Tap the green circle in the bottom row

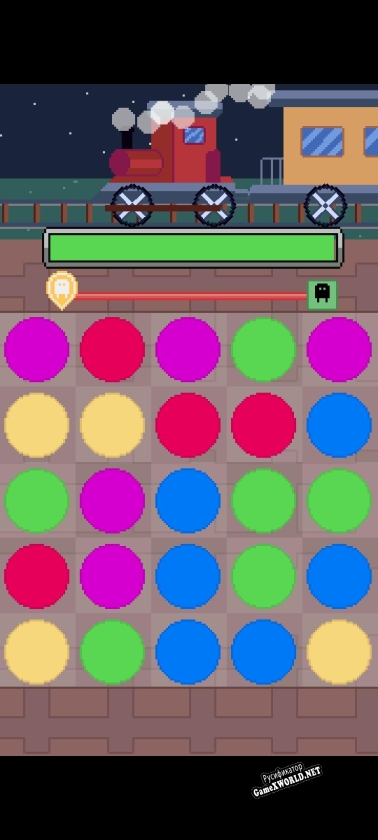112,652
